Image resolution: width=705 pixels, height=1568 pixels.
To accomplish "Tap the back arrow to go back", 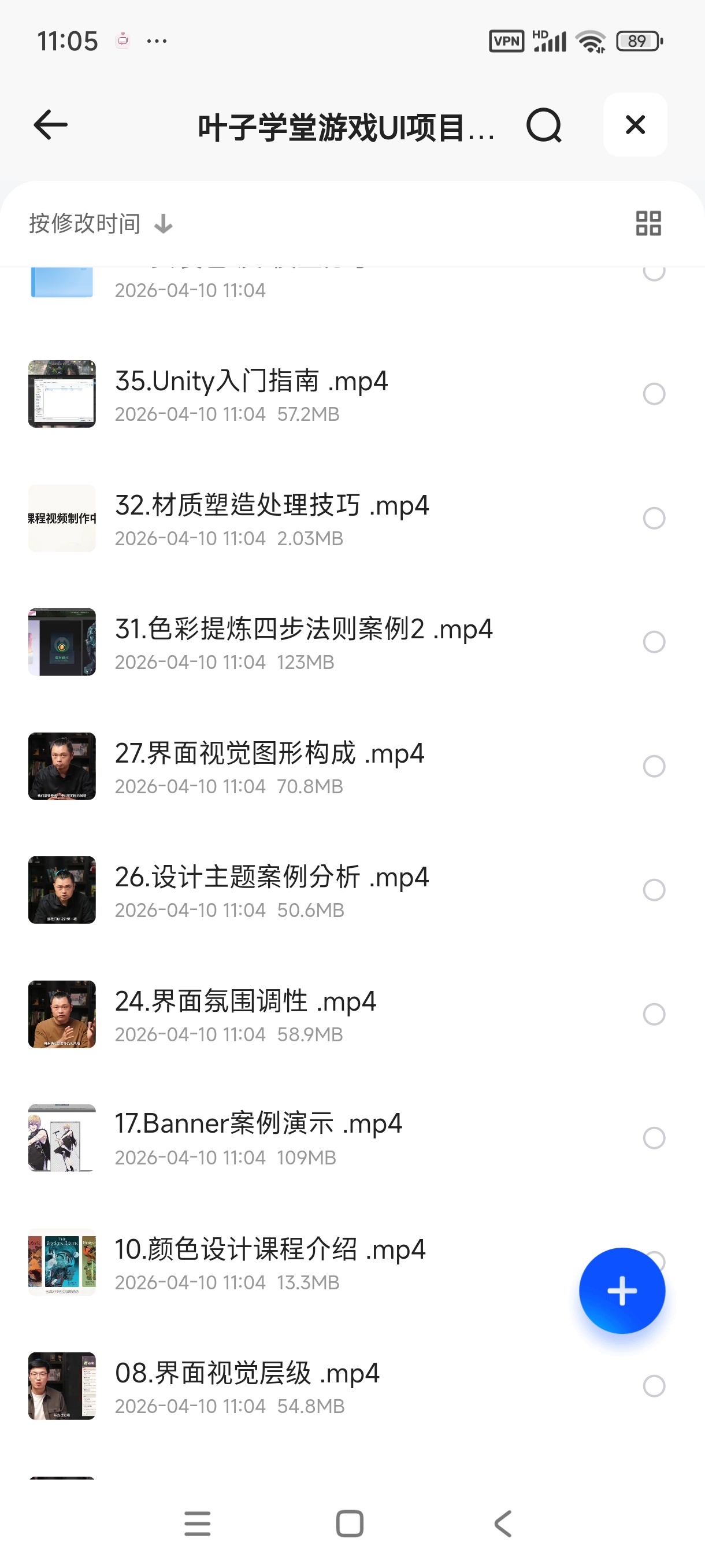I will (49, 125).
